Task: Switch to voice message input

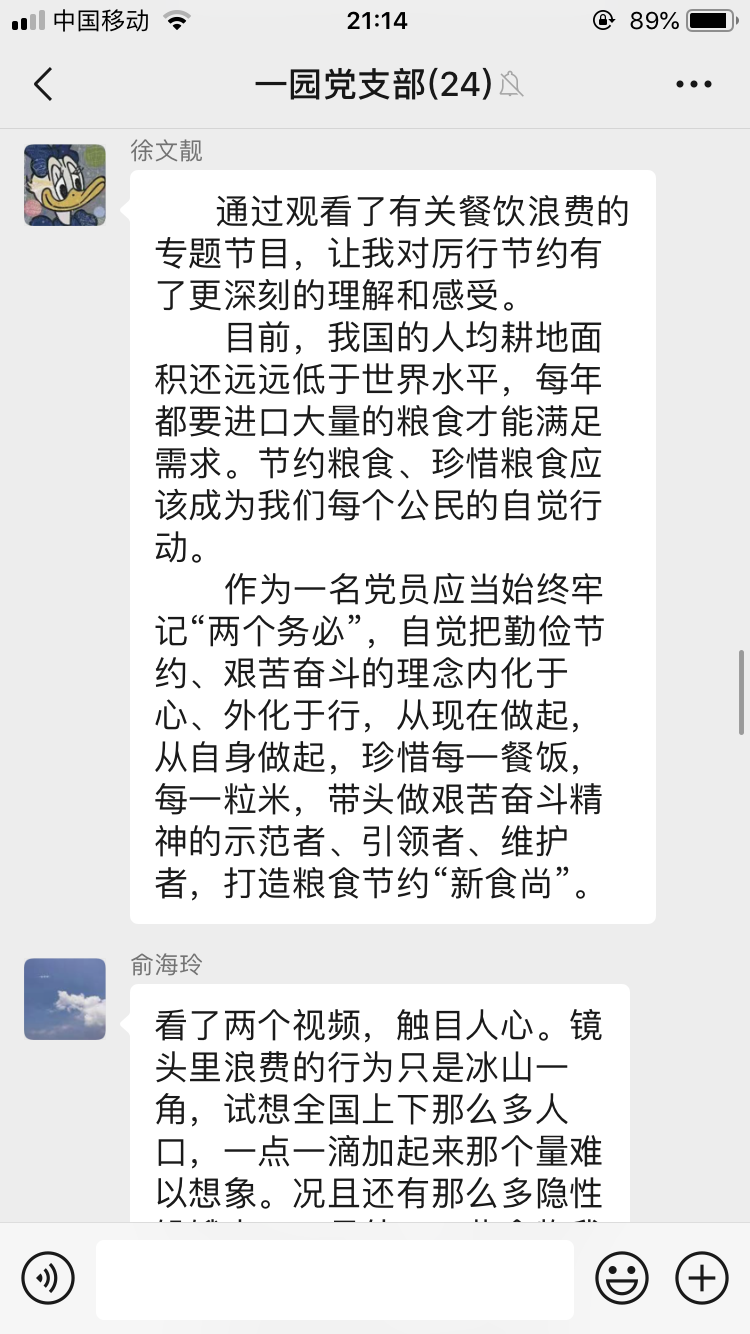Action: (x=48, y=1278)
